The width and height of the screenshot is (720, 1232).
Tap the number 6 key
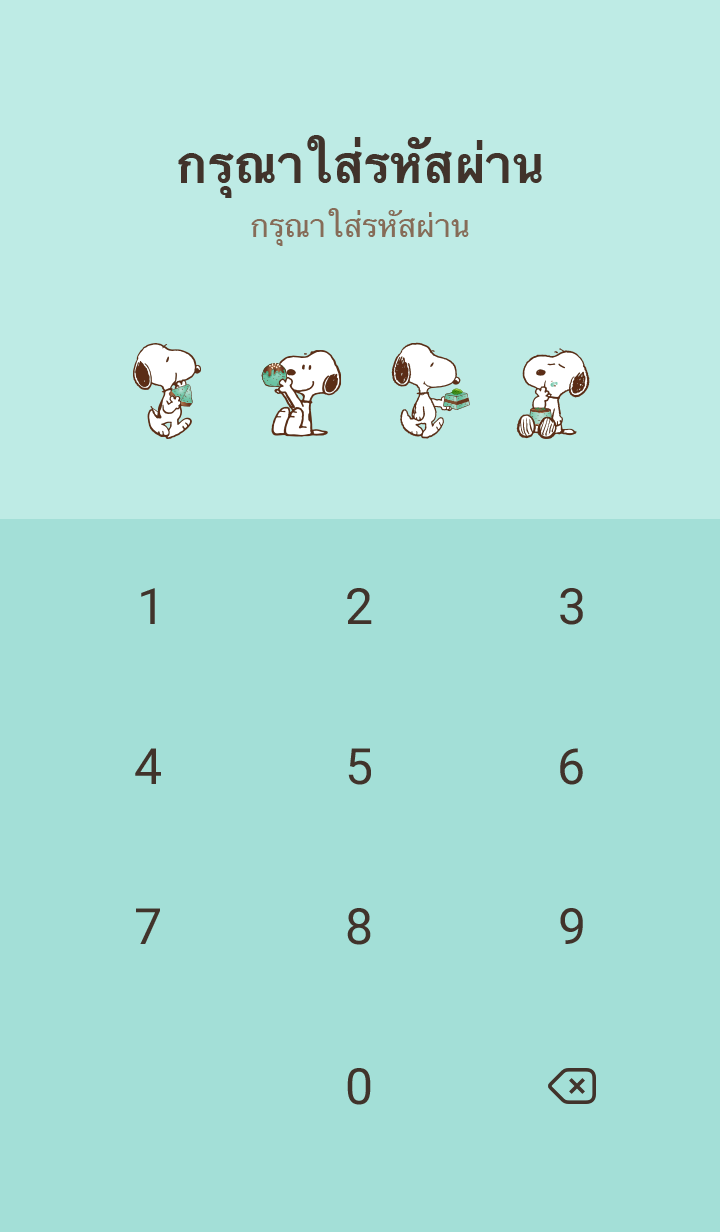click(571, 767)
